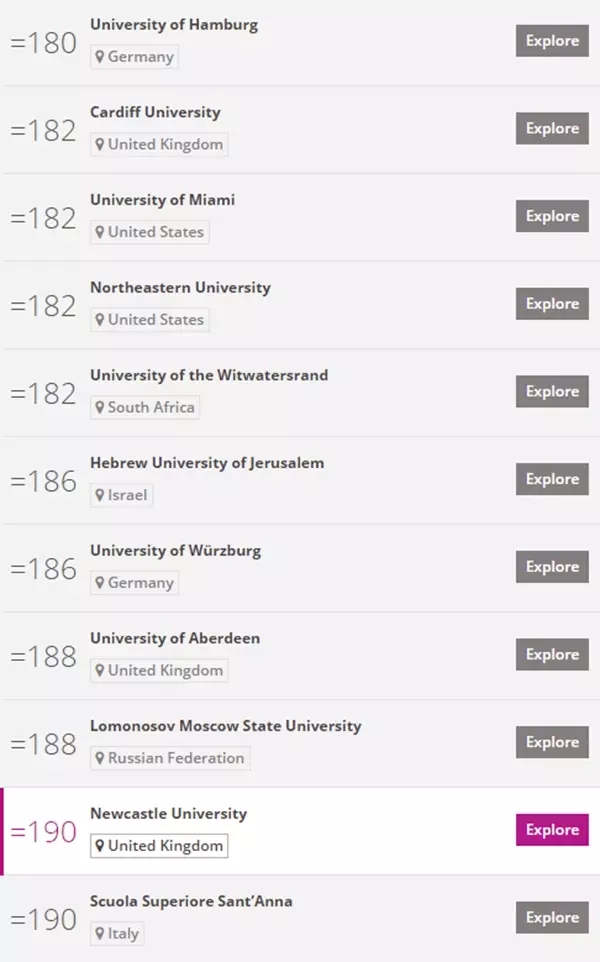Tap Explore for Lomonosov Moscow State University

pos(552,742)
